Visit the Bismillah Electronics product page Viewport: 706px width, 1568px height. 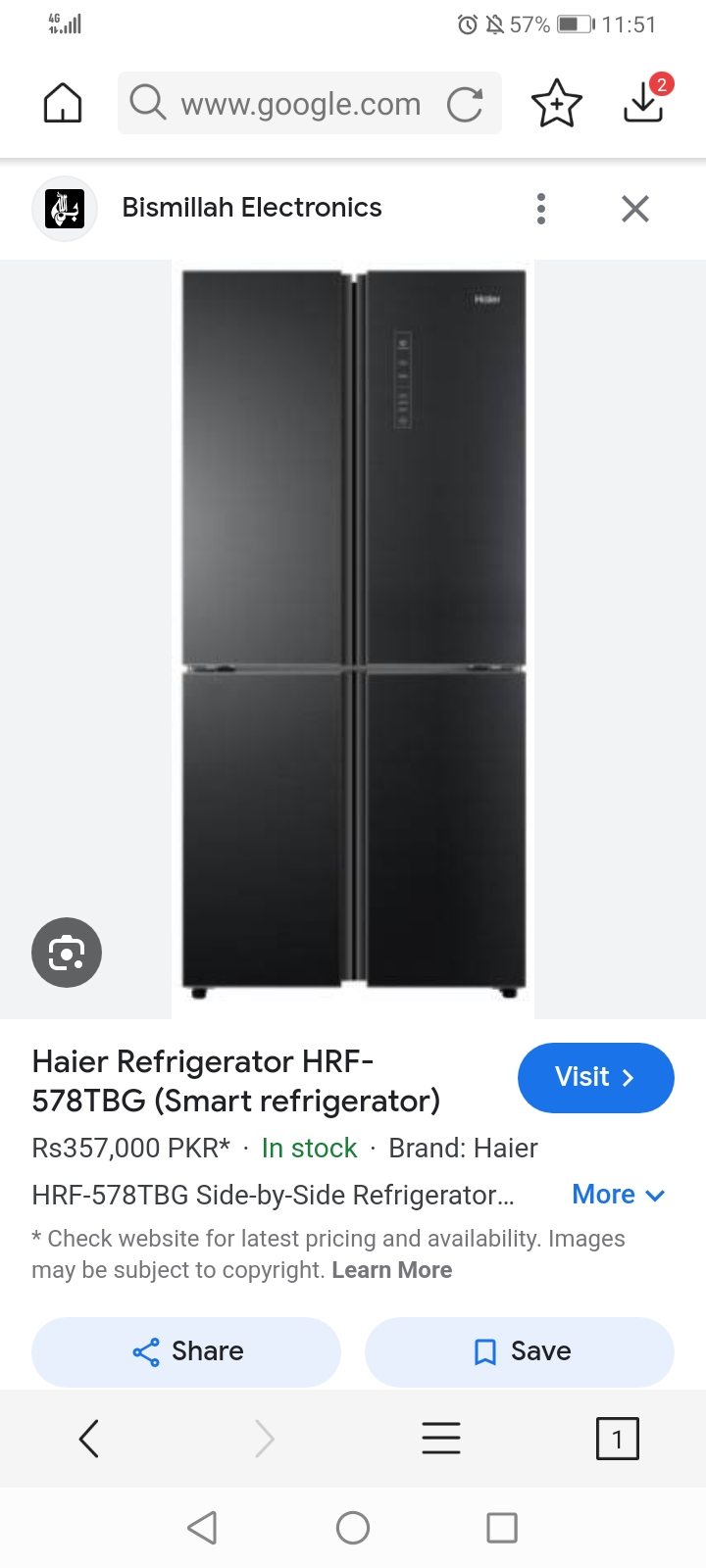(595, 1077)
